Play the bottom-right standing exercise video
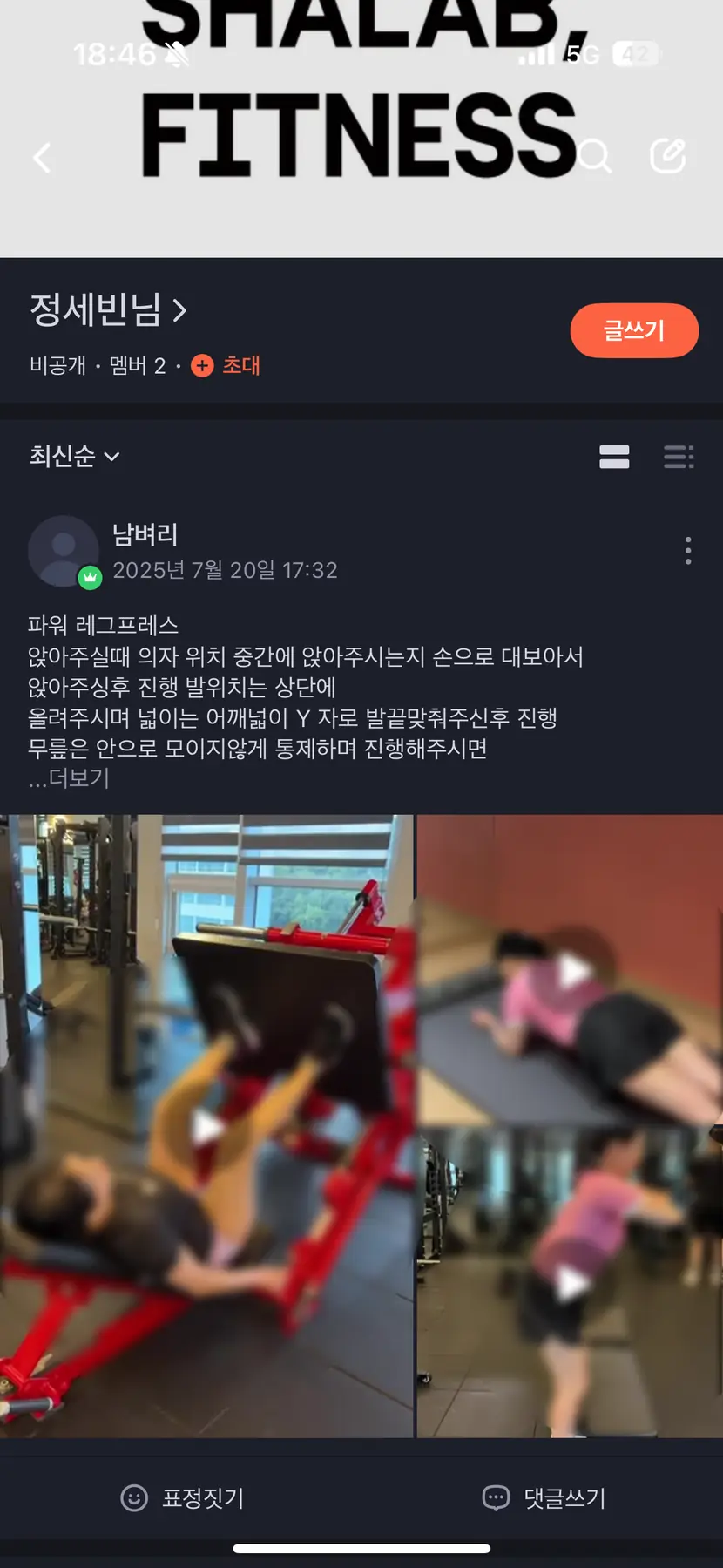This screenshot has height=1568, width=723. pyautogui.click(x=571, y=1282)
